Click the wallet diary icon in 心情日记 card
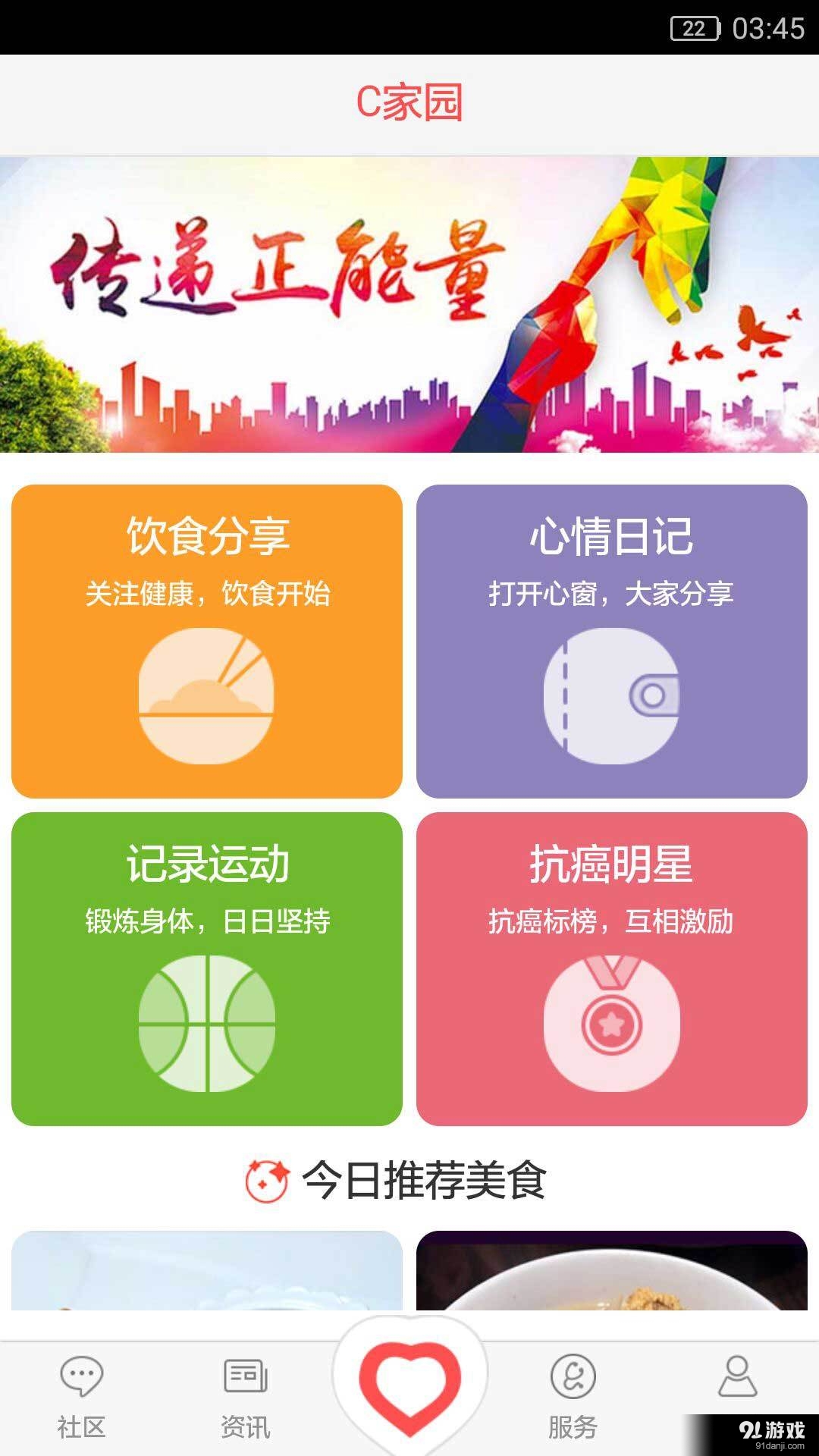 614,694
